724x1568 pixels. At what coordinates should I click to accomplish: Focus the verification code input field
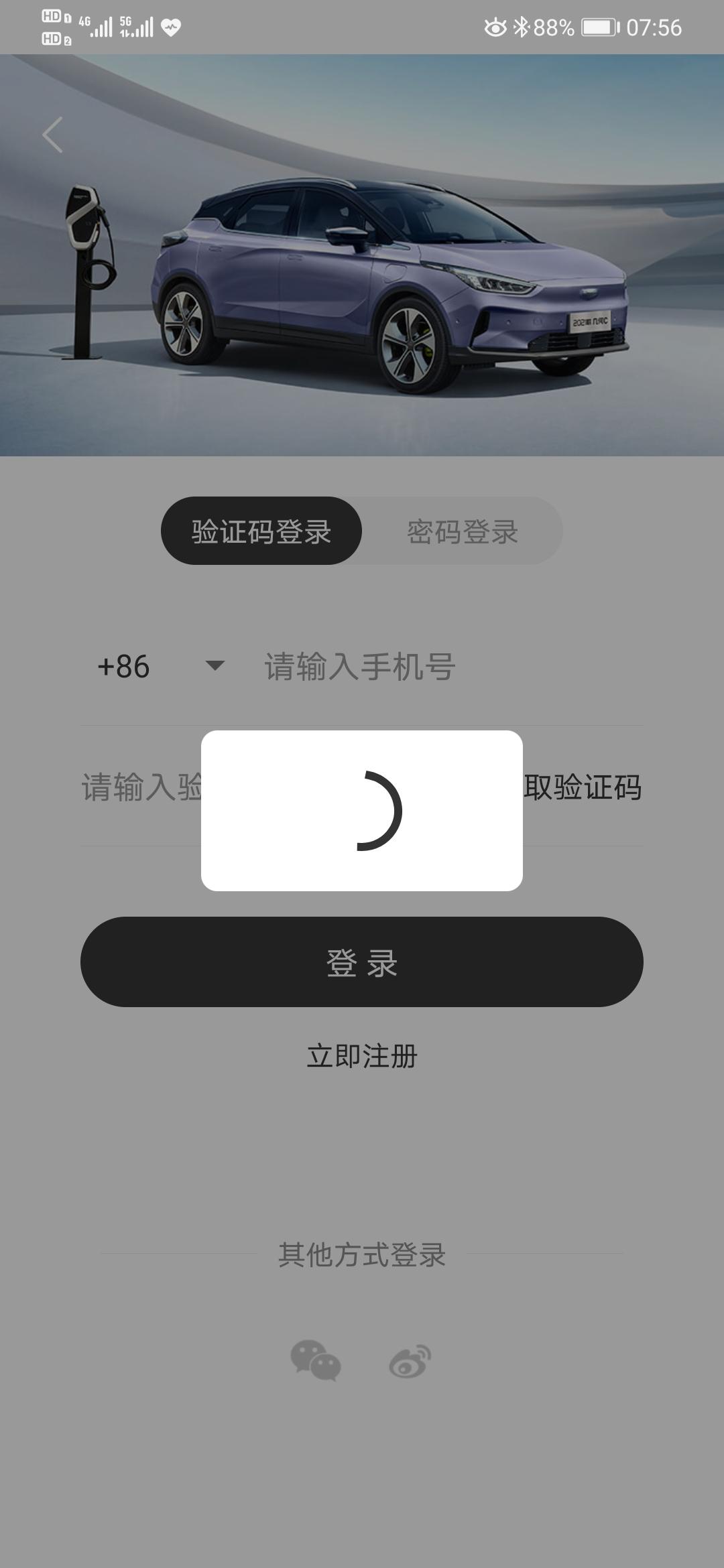pyautogui.click(x=134, y=791)
